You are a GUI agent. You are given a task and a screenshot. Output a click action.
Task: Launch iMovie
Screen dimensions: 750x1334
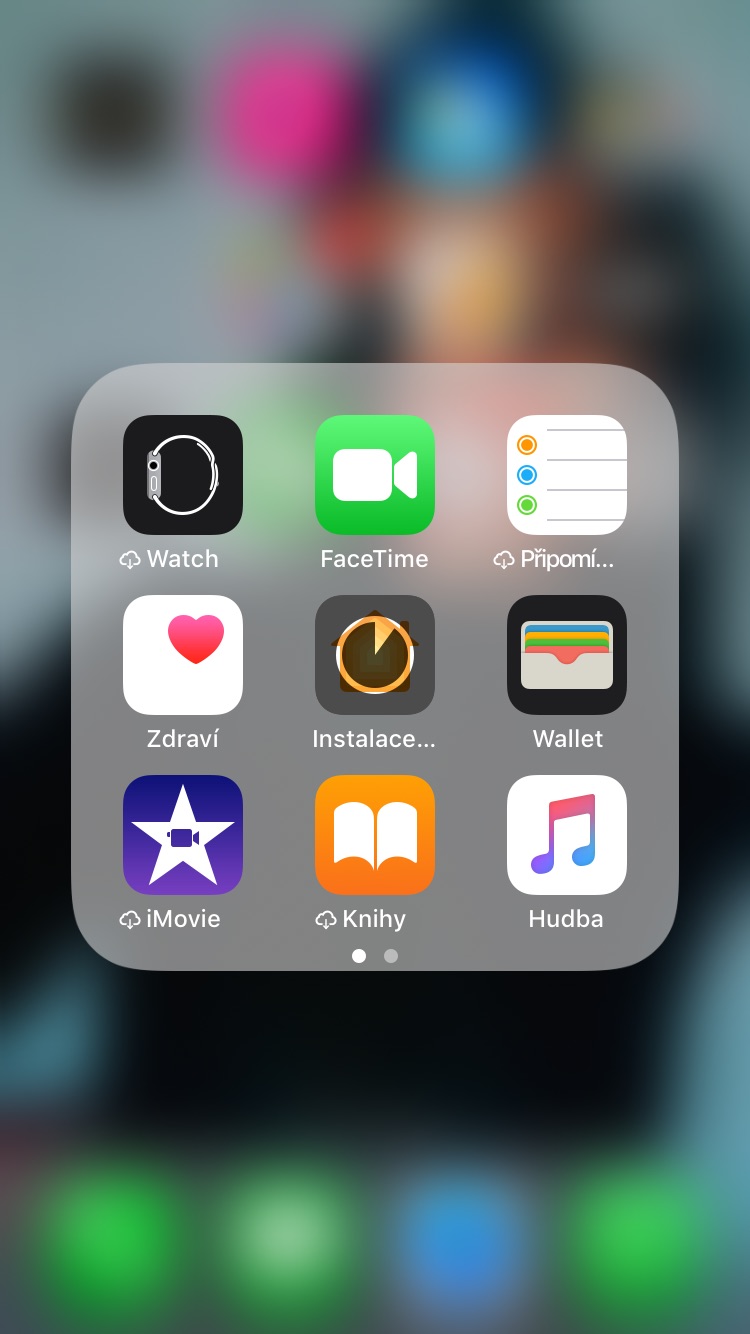tap(183, 835)
